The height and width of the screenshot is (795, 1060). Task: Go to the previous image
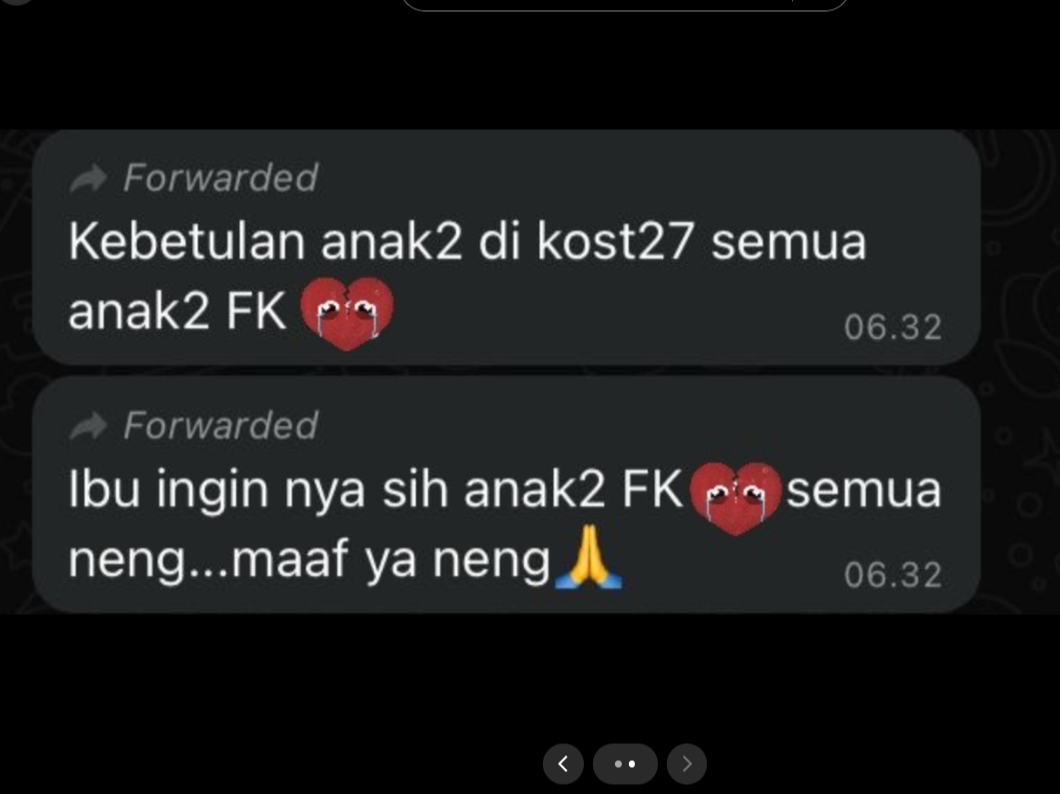[x=563, y=764]
